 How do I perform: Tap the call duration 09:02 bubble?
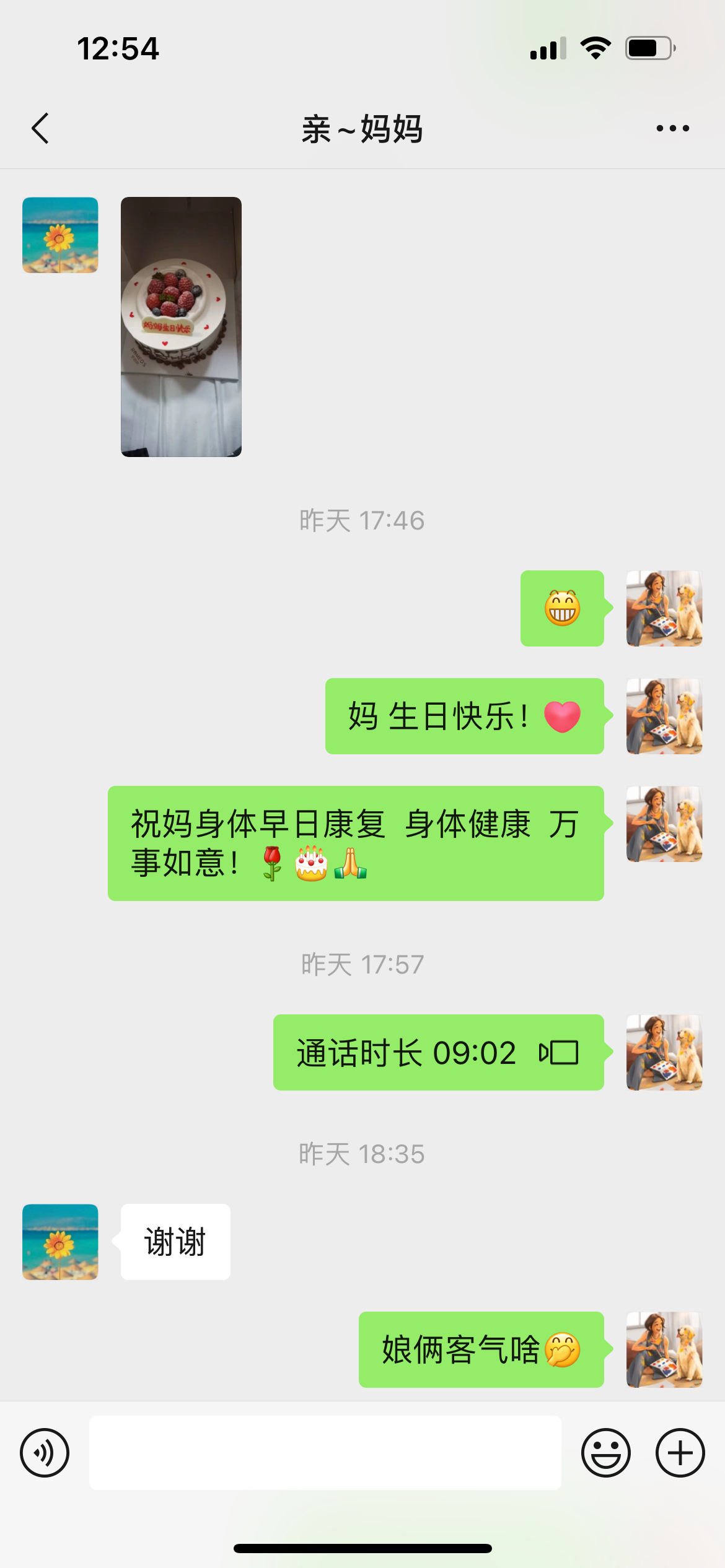pyautogui.click(x=438, y=1053)
